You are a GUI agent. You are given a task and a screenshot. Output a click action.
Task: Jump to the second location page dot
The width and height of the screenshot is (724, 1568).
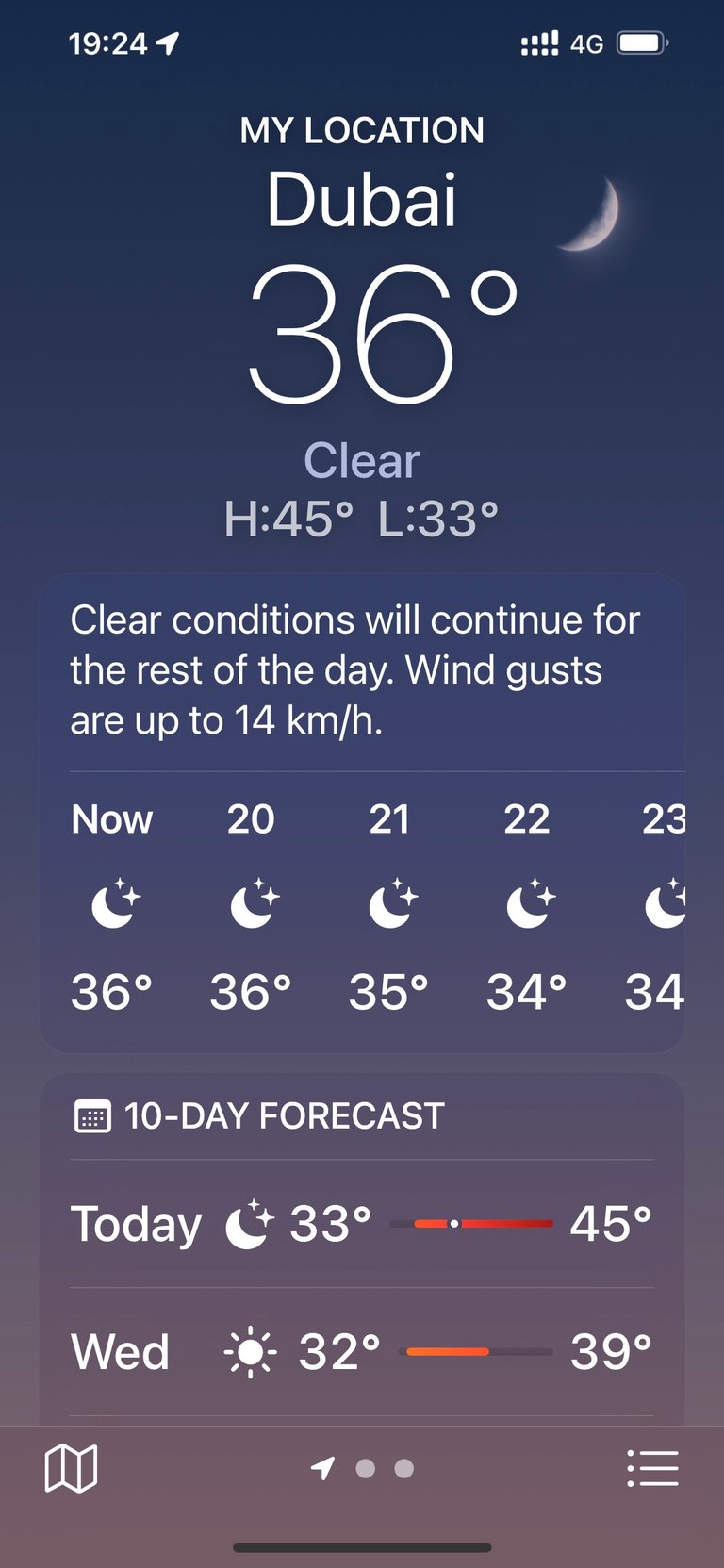[x=366, y=1468]
